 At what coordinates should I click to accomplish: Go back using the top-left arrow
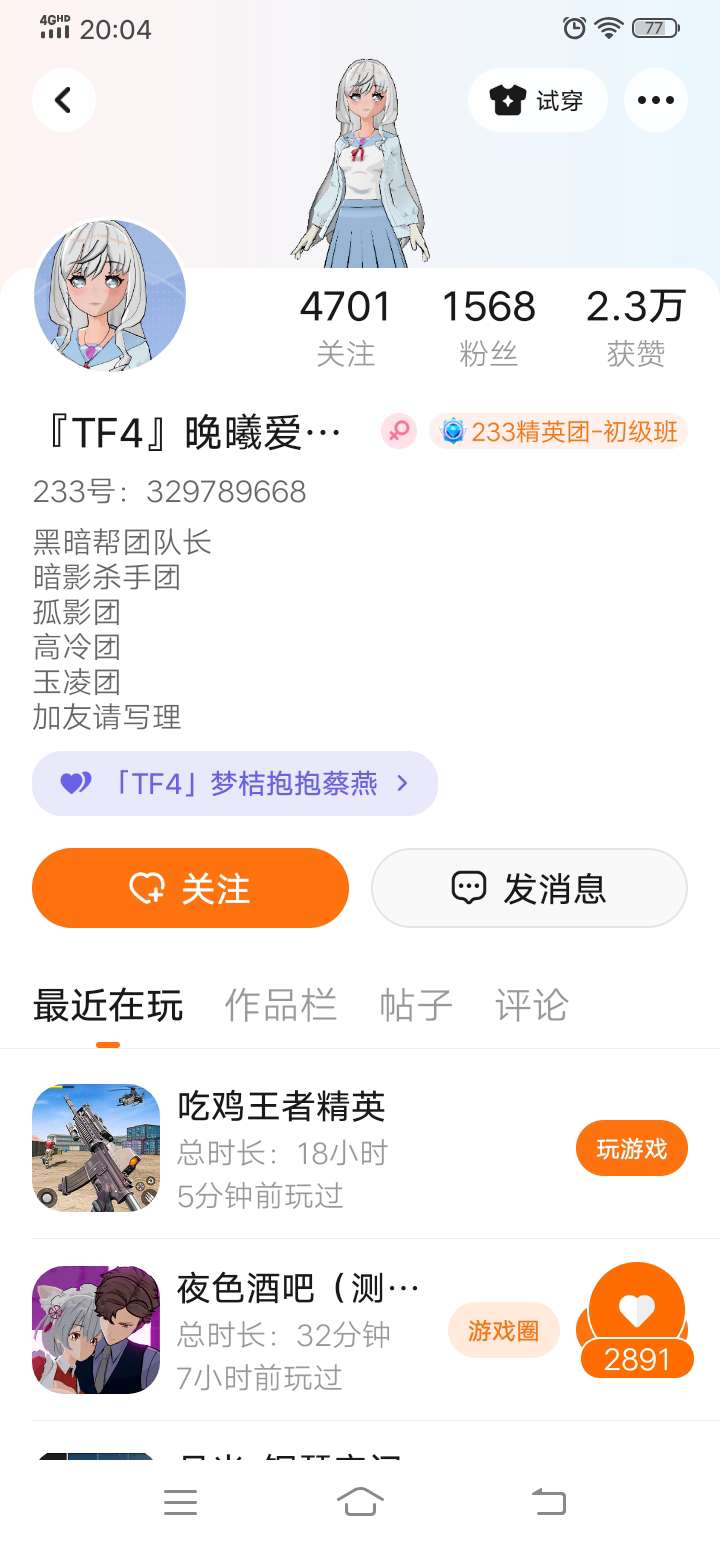click(x=64, y=100)
